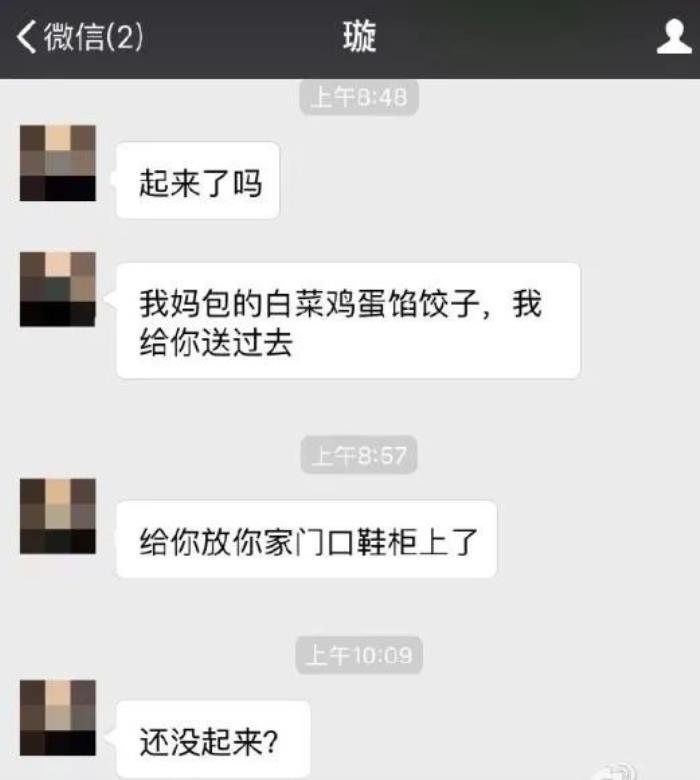Tap the sender's avatar beside 还没起来?

58,717
